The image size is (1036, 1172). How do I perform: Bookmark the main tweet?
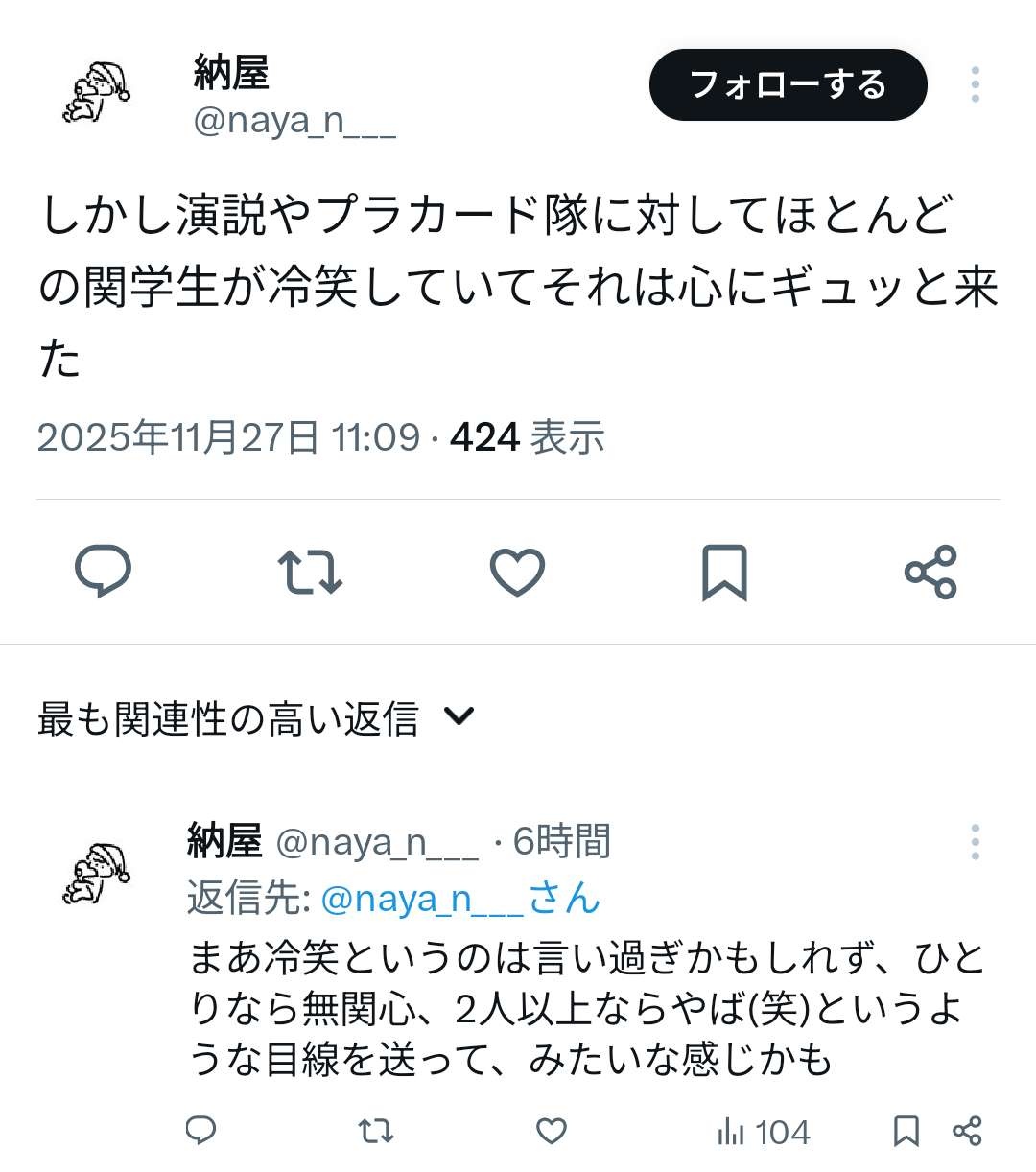tap(724, 573)
